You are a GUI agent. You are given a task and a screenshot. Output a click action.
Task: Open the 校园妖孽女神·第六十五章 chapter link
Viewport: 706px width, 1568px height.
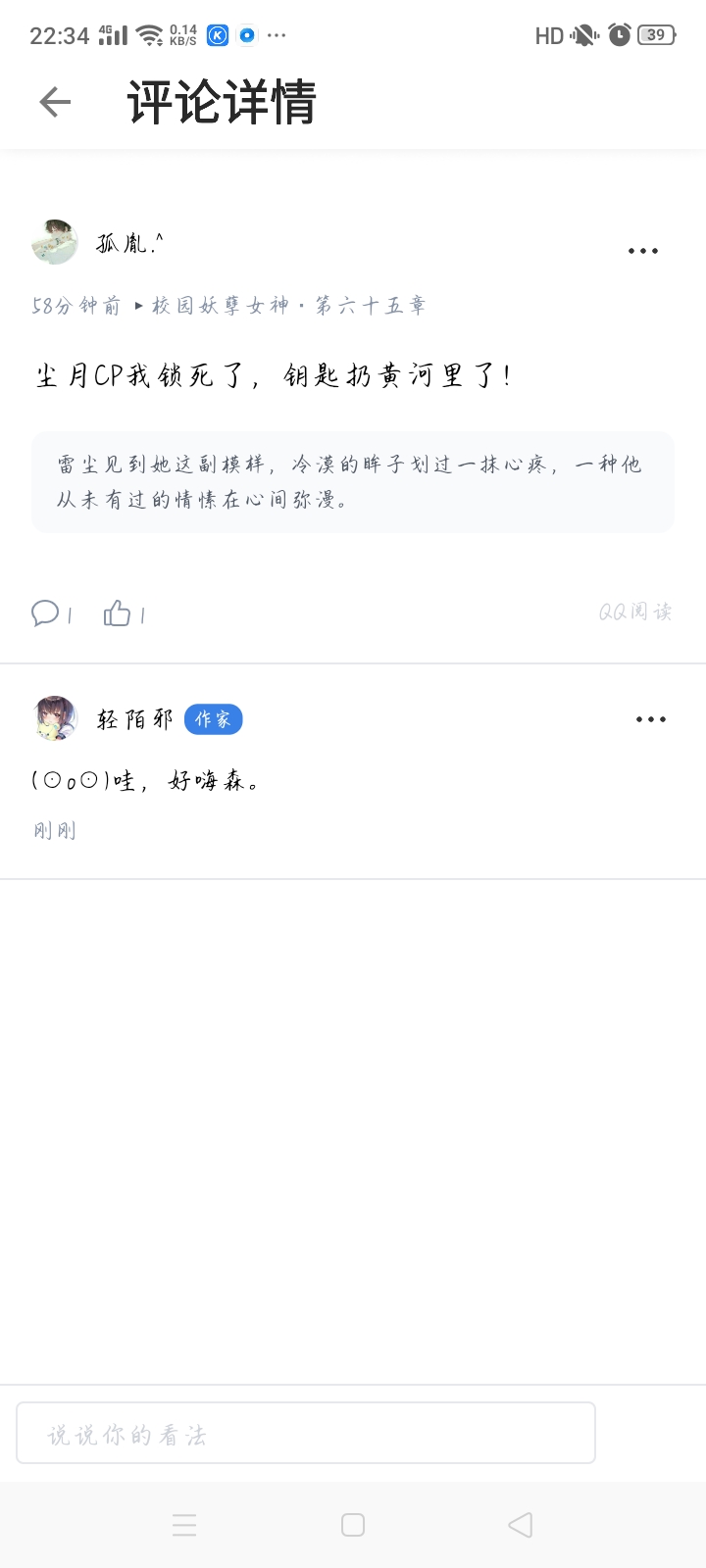click(x=288, y=306)
